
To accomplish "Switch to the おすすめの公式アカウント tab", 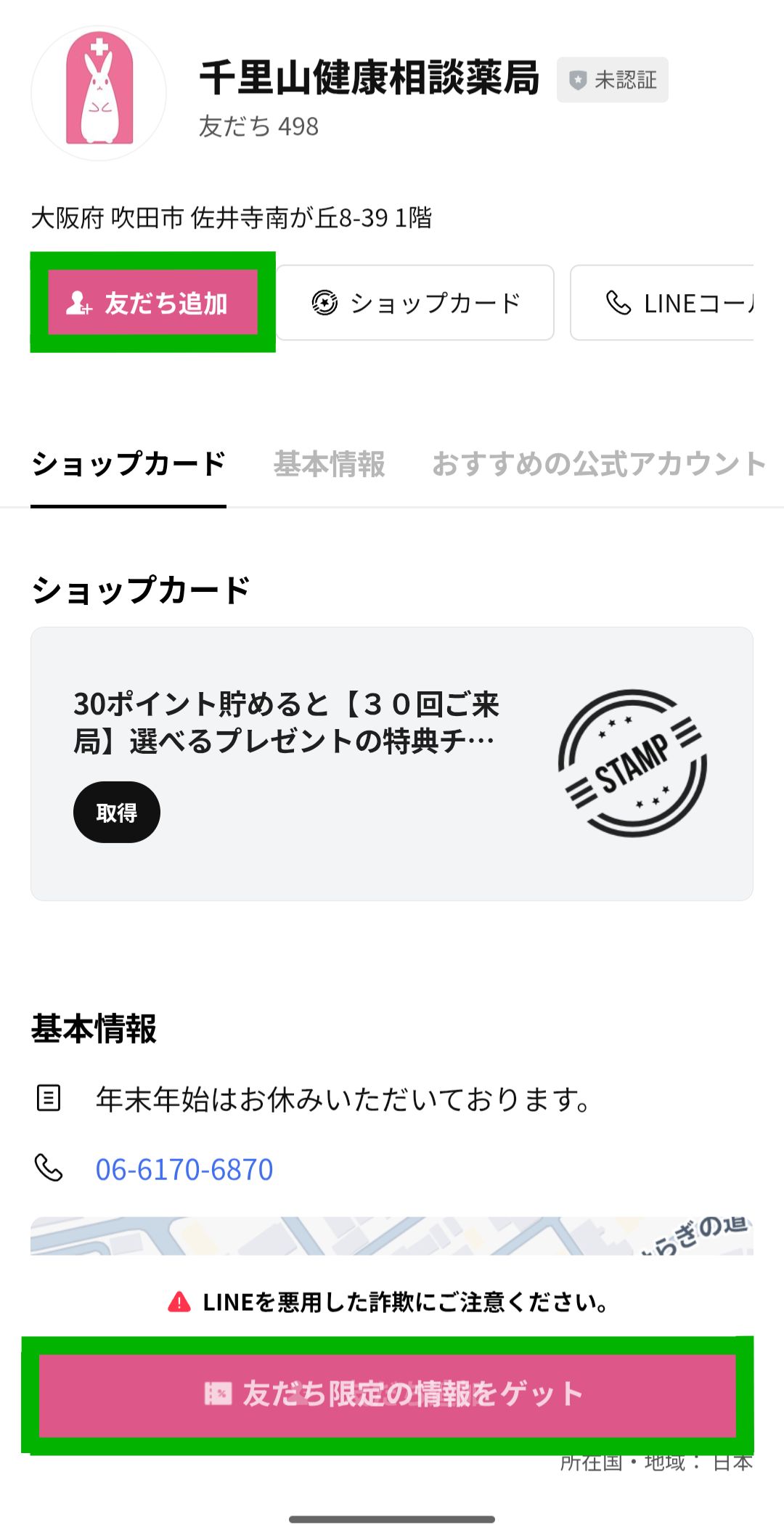I will coord(598,464).
